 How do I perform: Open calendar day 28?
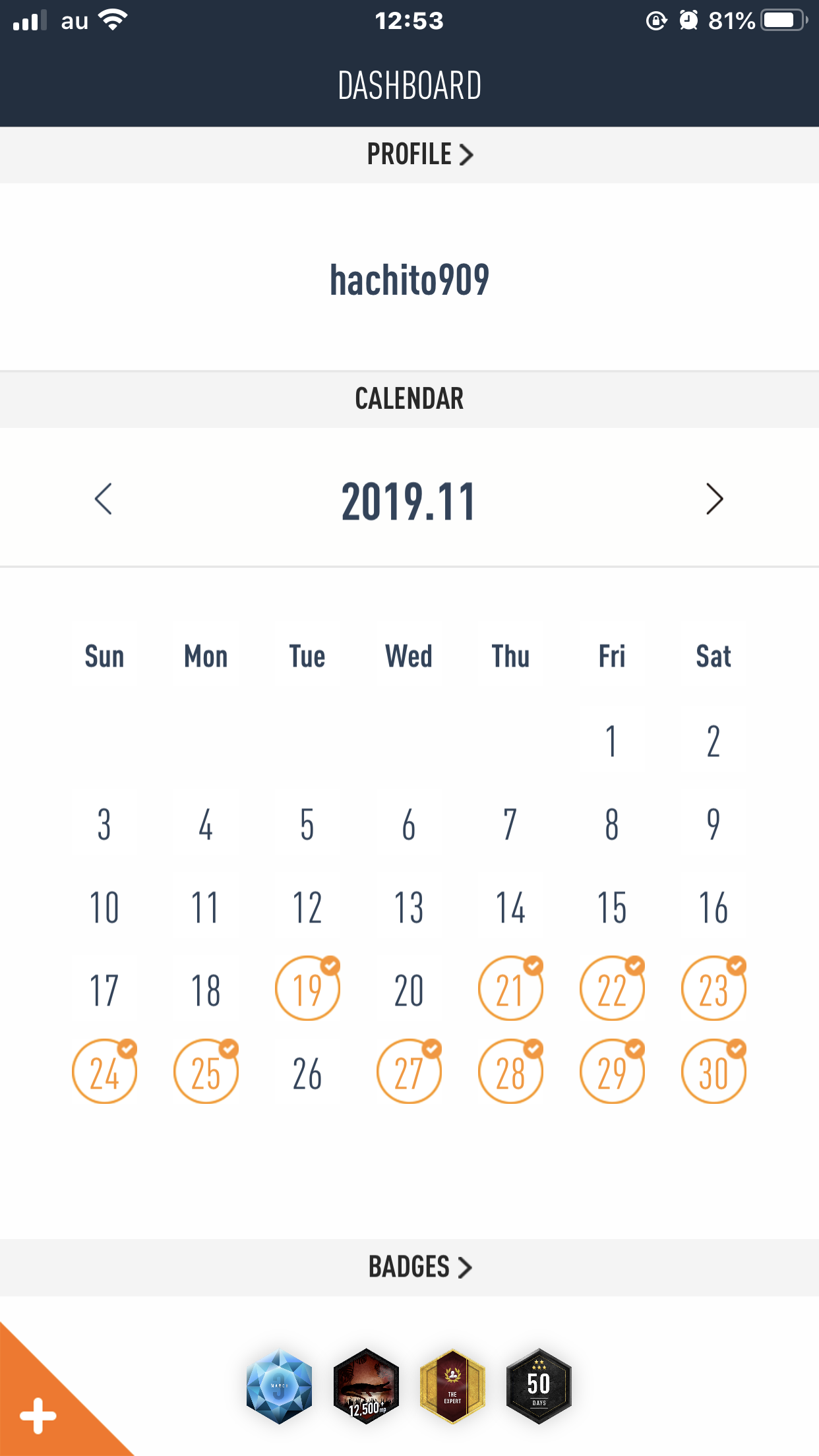click(x=510, y=1072)
